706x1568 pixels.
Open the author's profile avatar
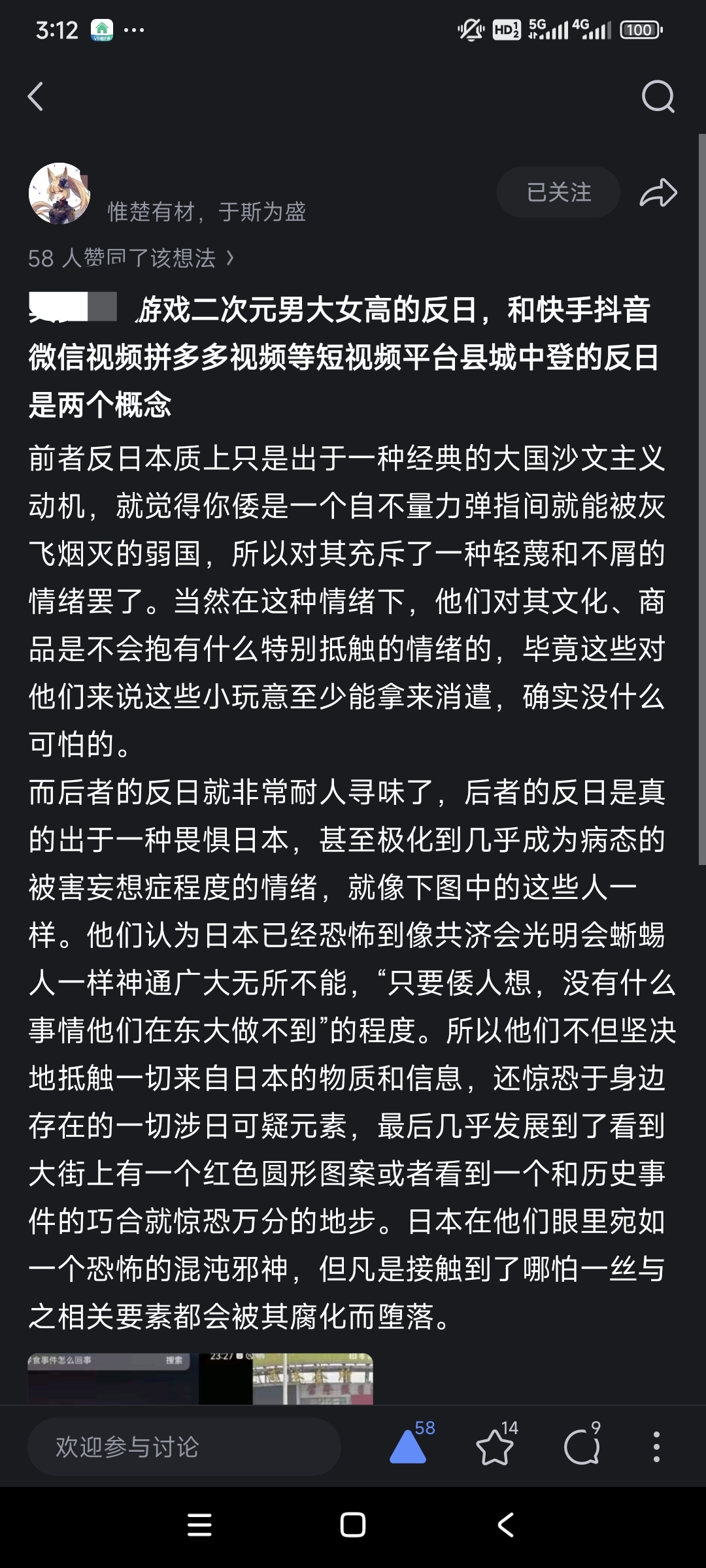click(59, 193)
